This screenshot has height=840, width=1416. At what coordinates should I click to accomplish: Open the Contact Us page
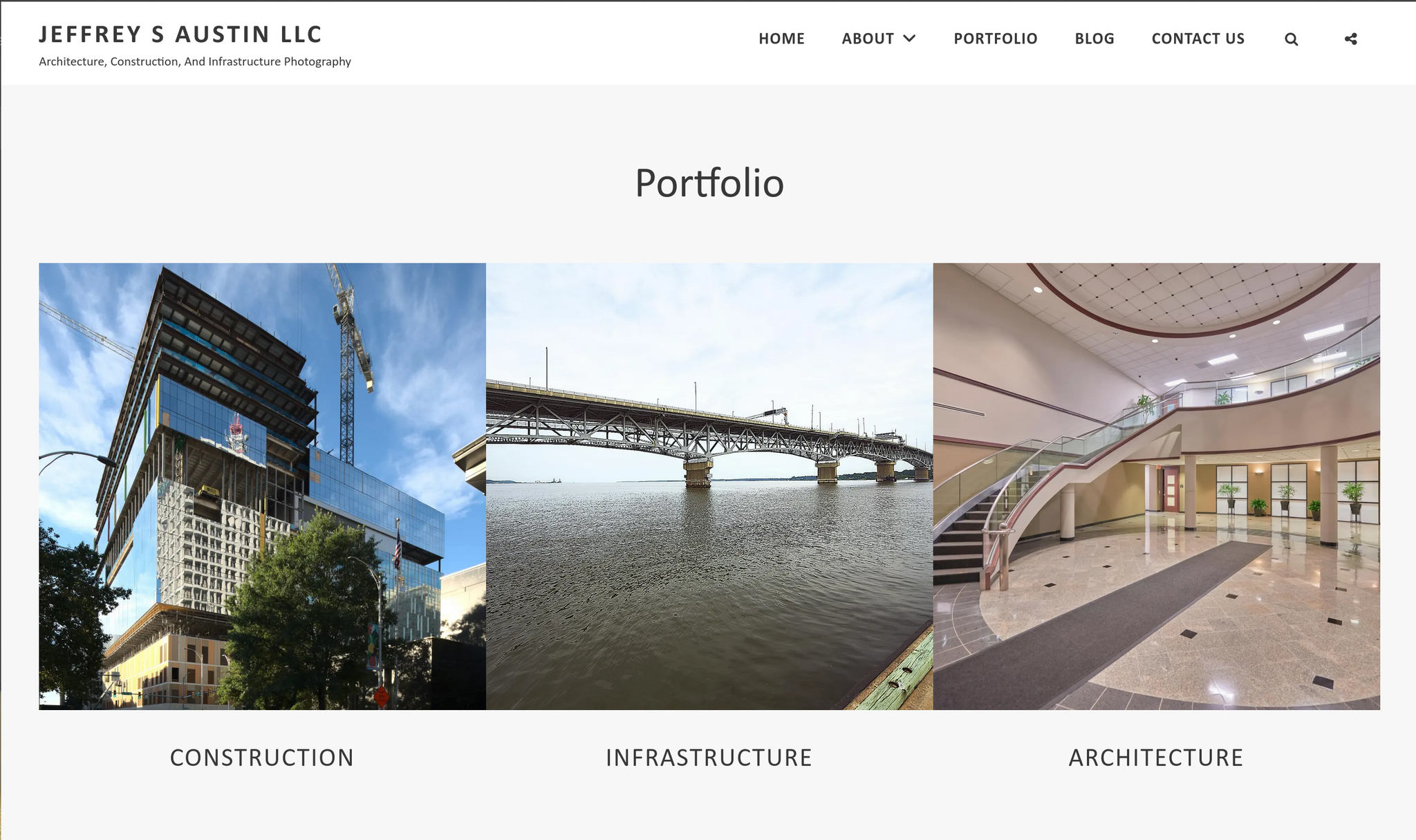(1198, 39)
